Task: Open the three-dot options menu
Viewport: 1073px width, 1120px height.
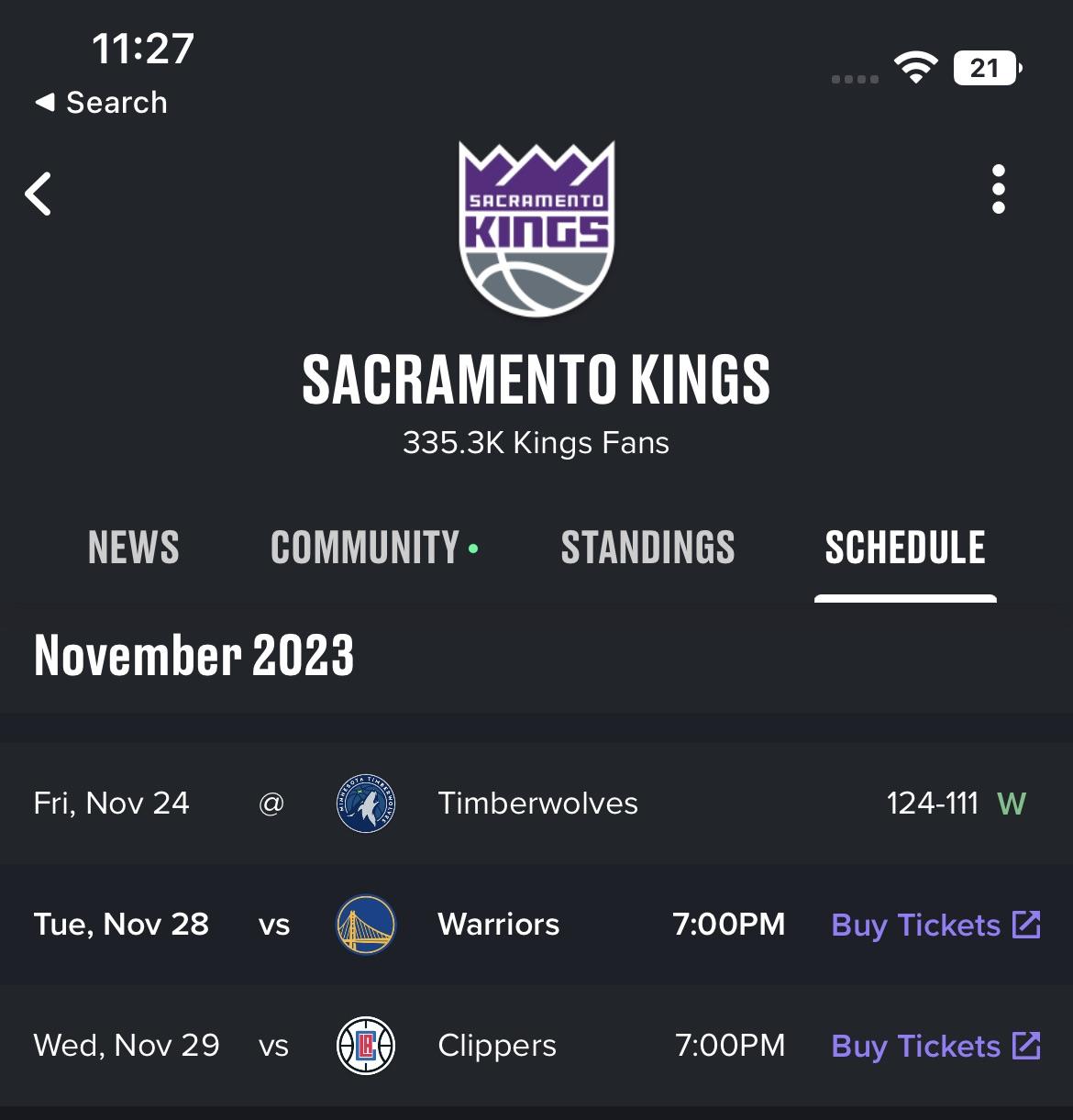Action: click(x=999, y=188)
